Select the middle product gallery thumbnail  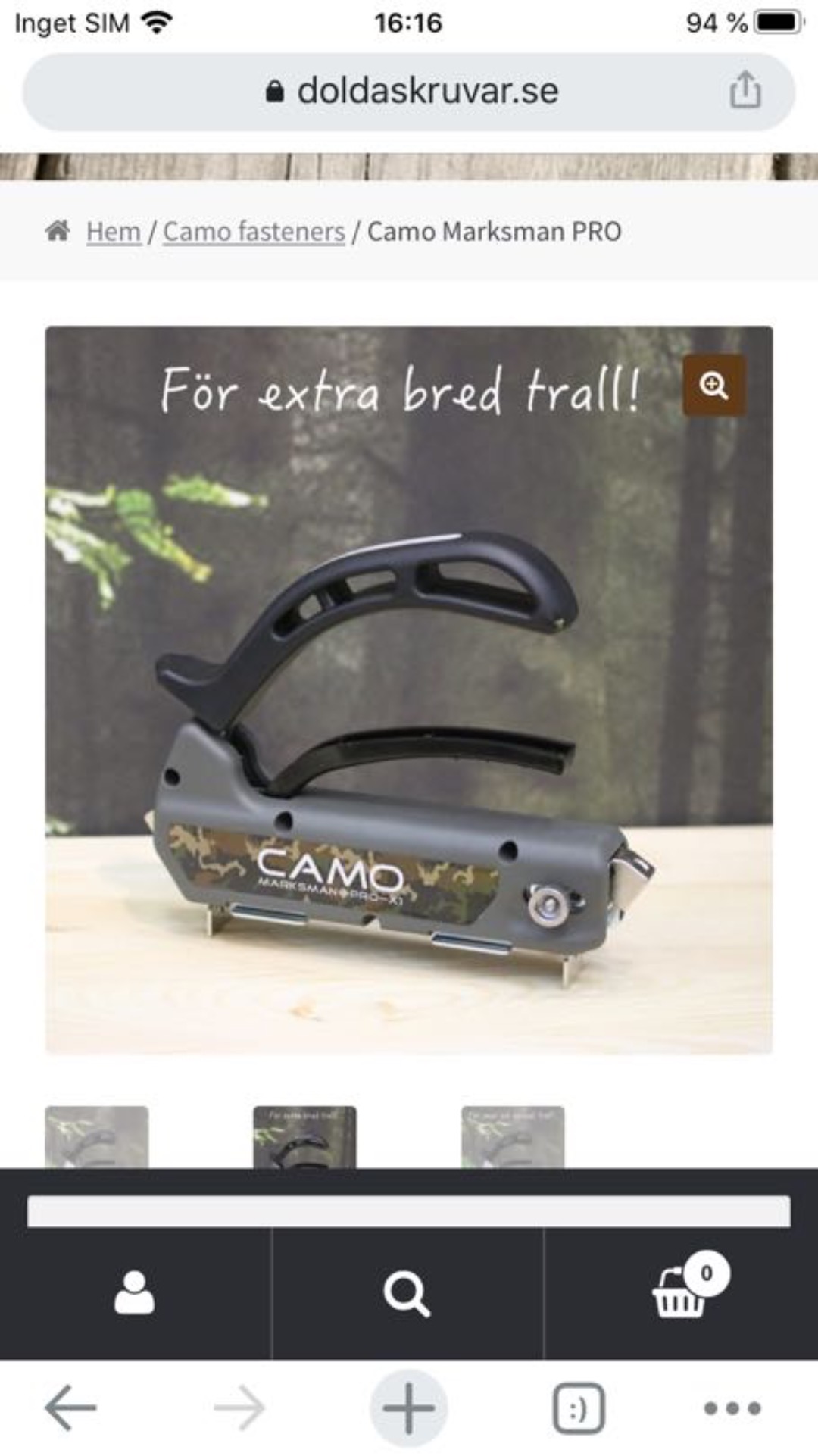[304, 1136]
